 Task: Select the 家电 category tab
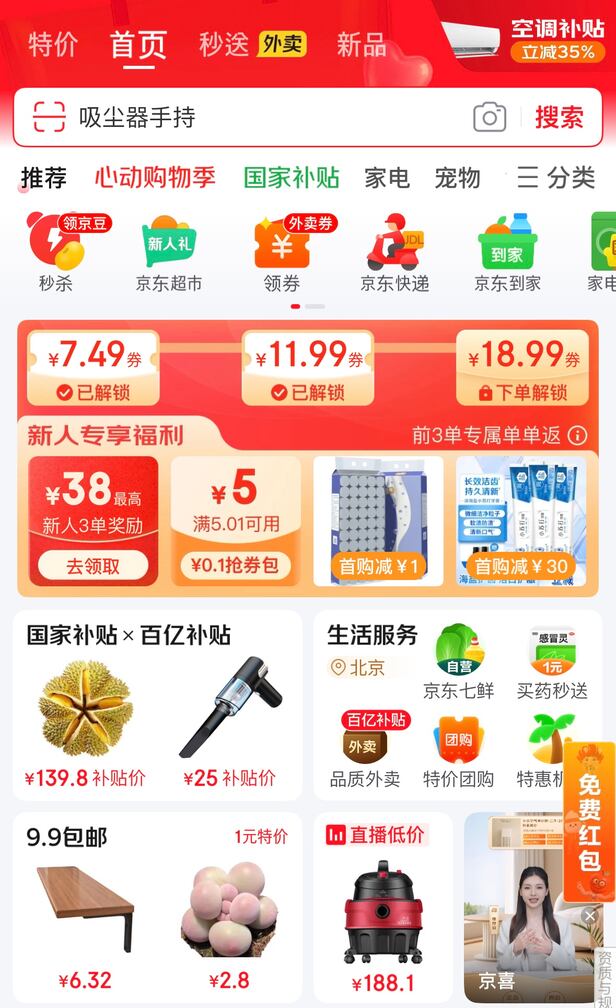coord(387,179)
